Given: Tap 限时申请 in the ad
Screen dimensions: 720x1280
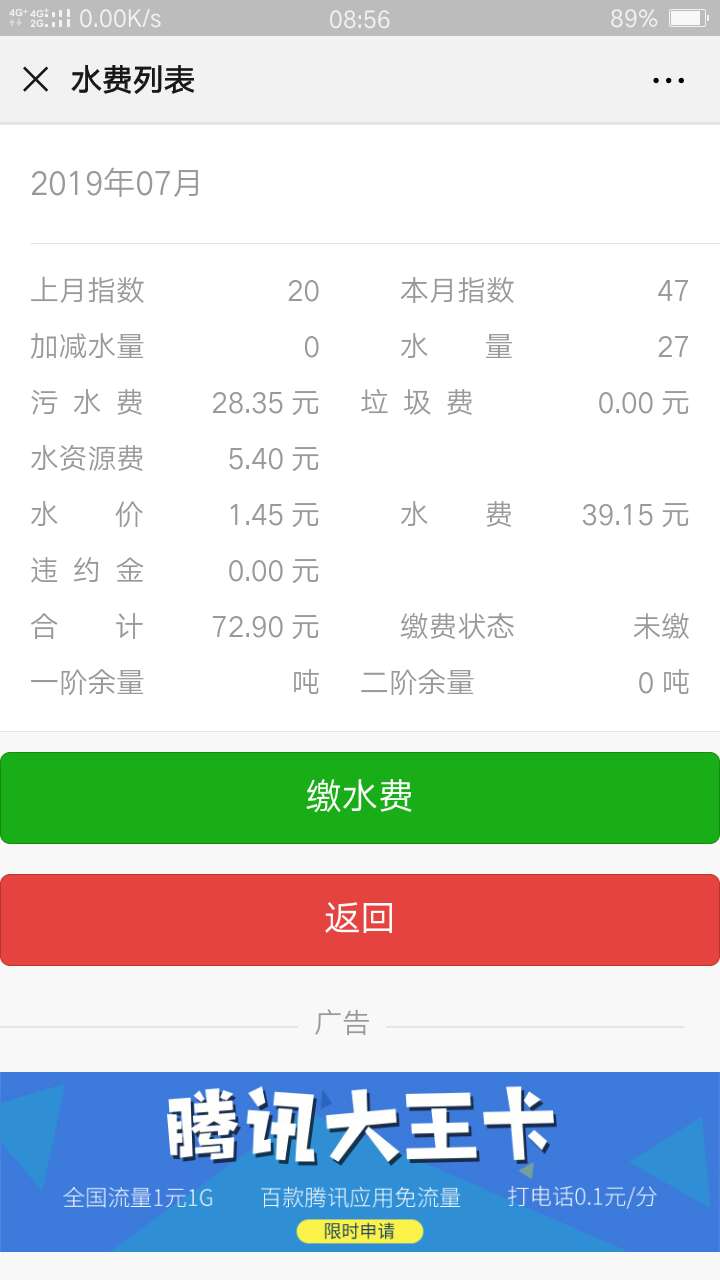Looking at the screenshot, I should click(360, 1231).
